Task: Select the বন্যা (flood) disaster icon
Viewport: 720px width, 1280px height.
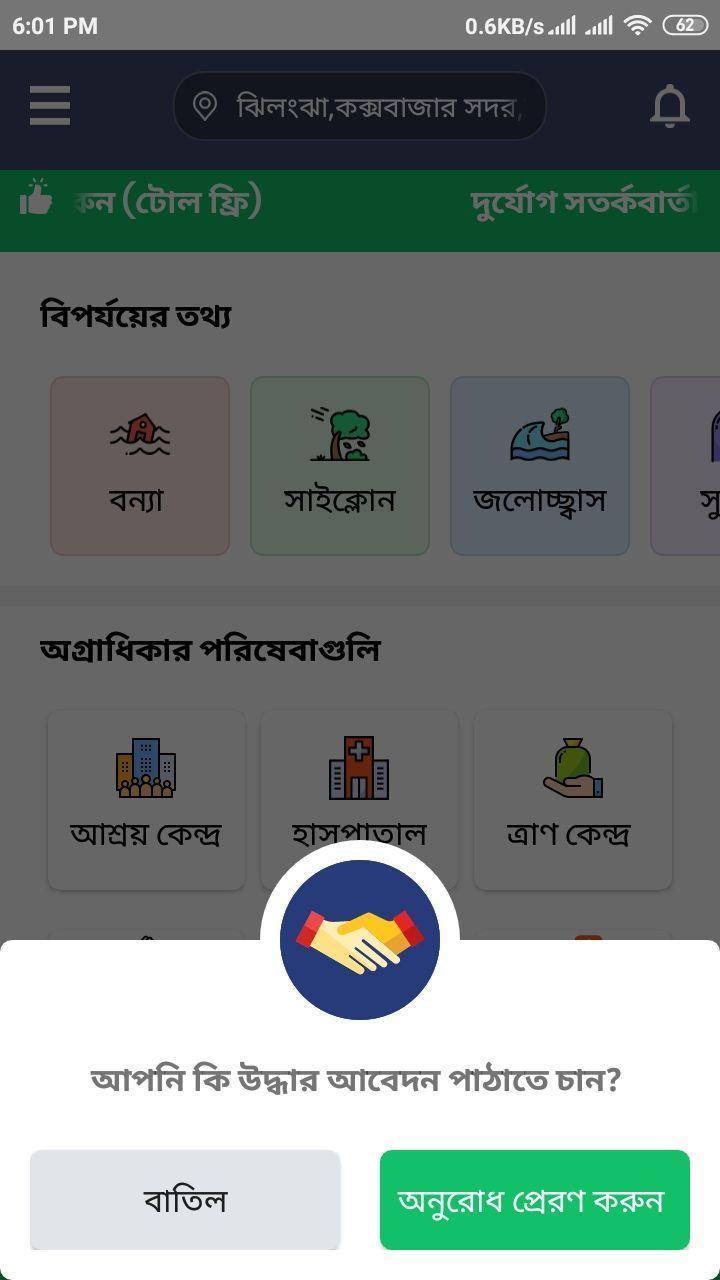Action: click(139, 465)
